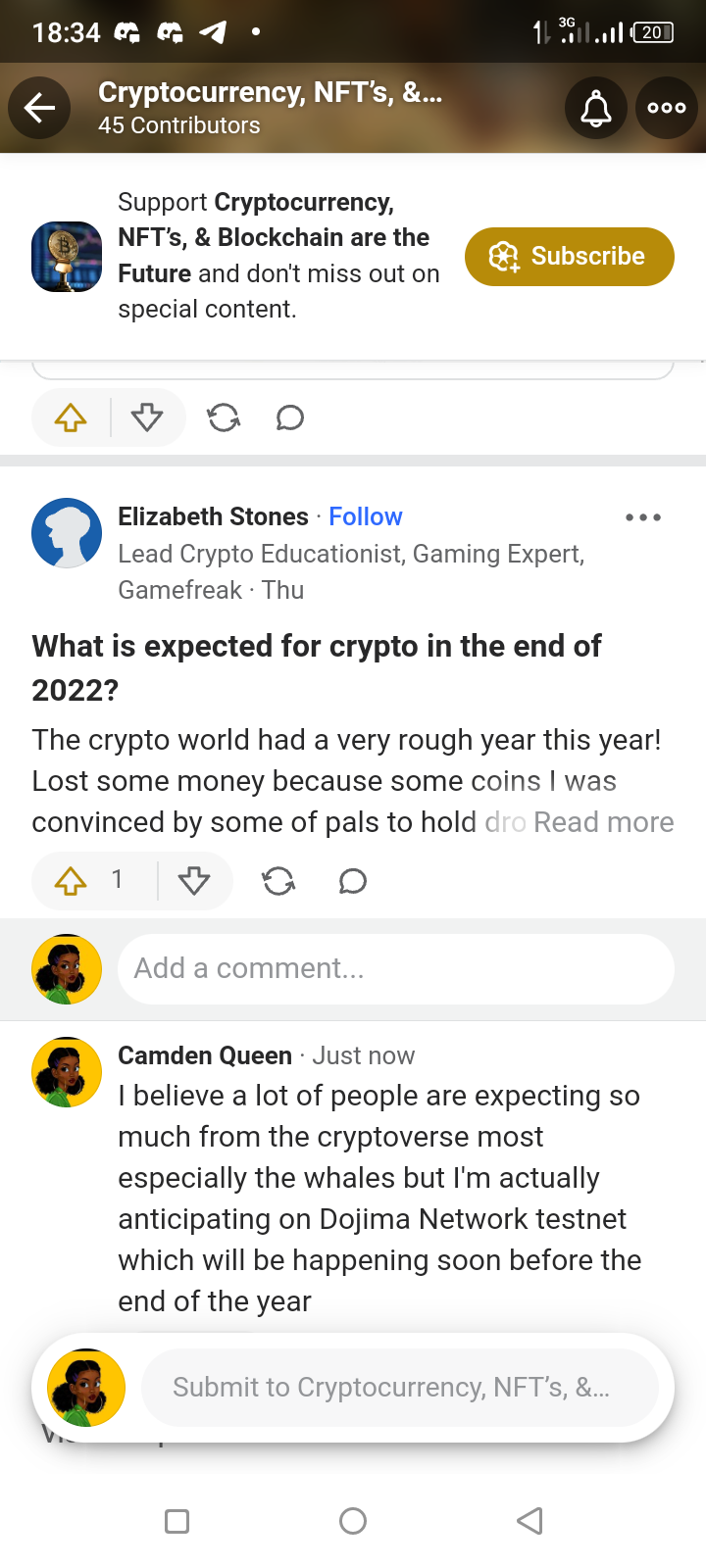Follow Elizabeth Stones

point(365,516)
